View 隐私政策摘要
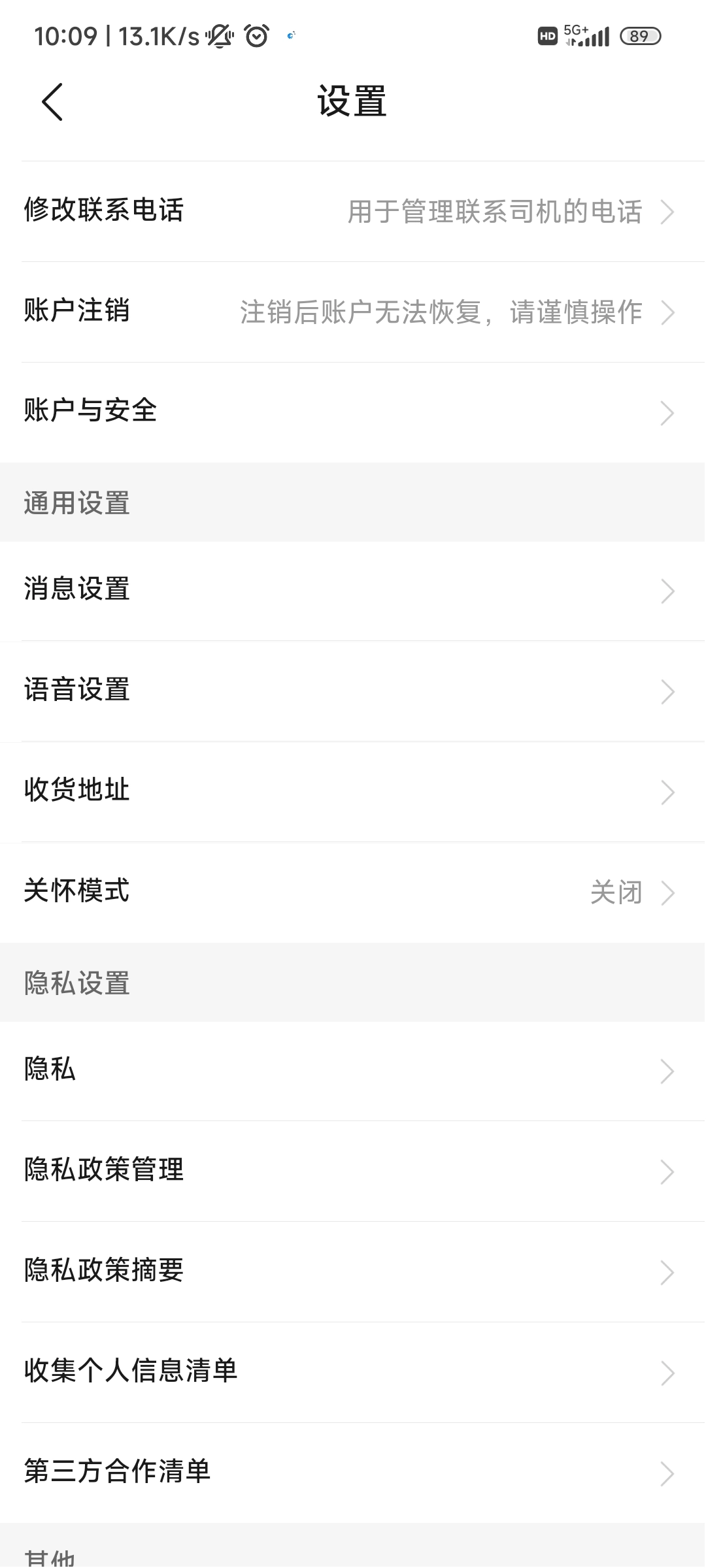This screenshot has height=1568, width=706. click(353, 1271)
